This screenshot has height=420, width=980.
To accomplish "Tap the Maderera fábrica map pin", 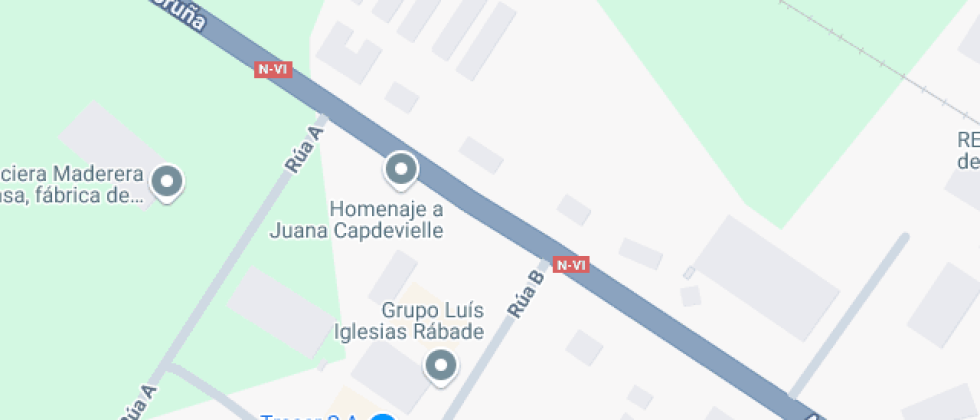I will point(167,182).
